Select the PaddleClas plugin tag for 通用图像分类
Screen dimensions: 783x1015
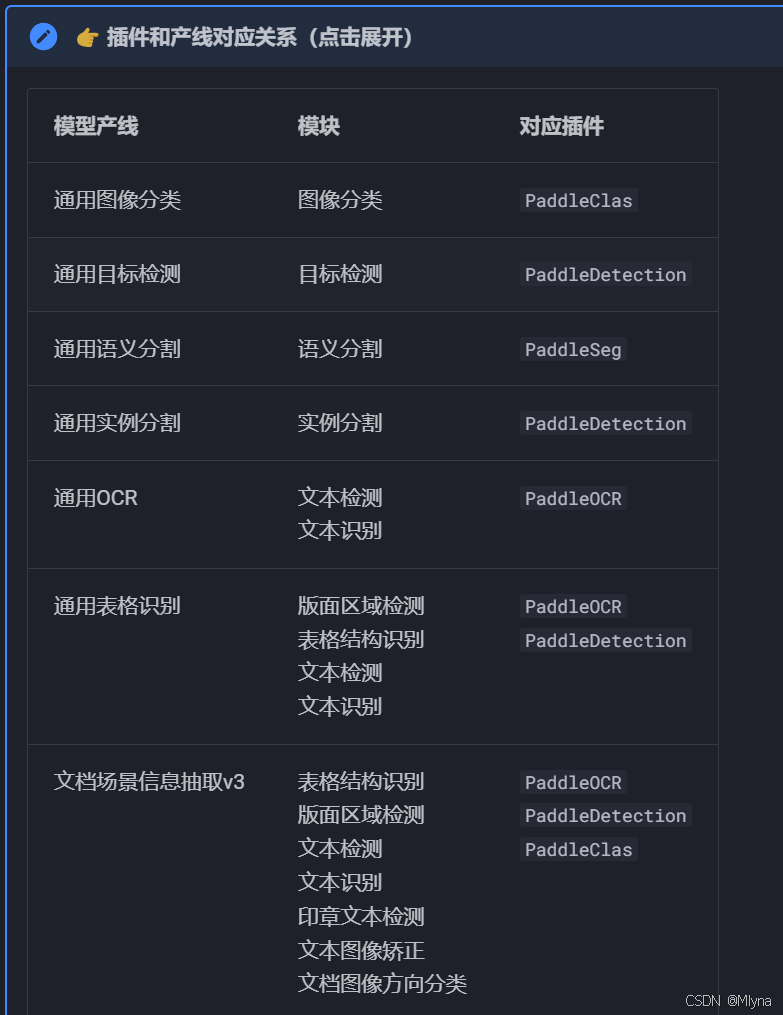(578, 200)
